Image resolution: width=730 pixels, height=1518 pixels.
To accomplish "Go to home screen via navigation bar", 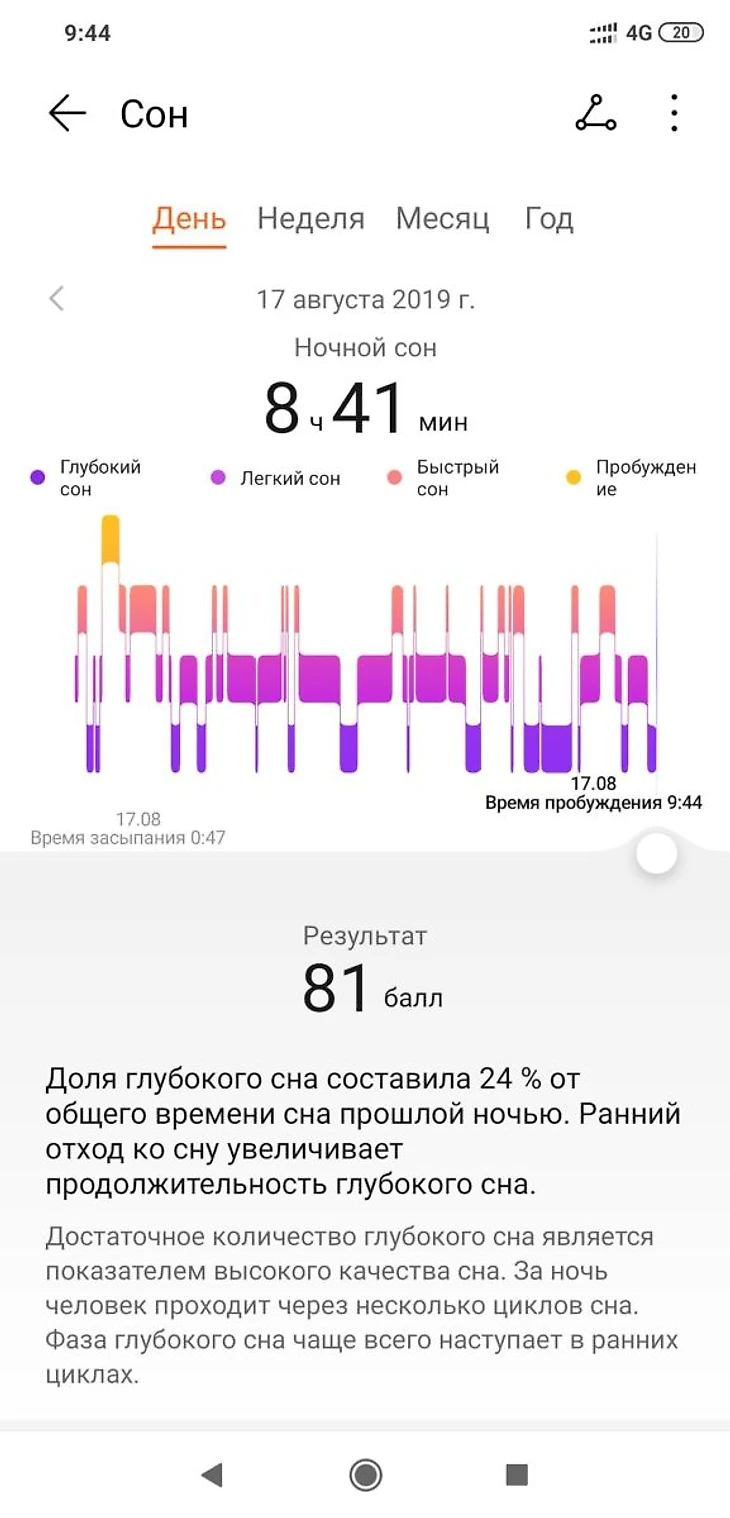I will click(365, 1474).
